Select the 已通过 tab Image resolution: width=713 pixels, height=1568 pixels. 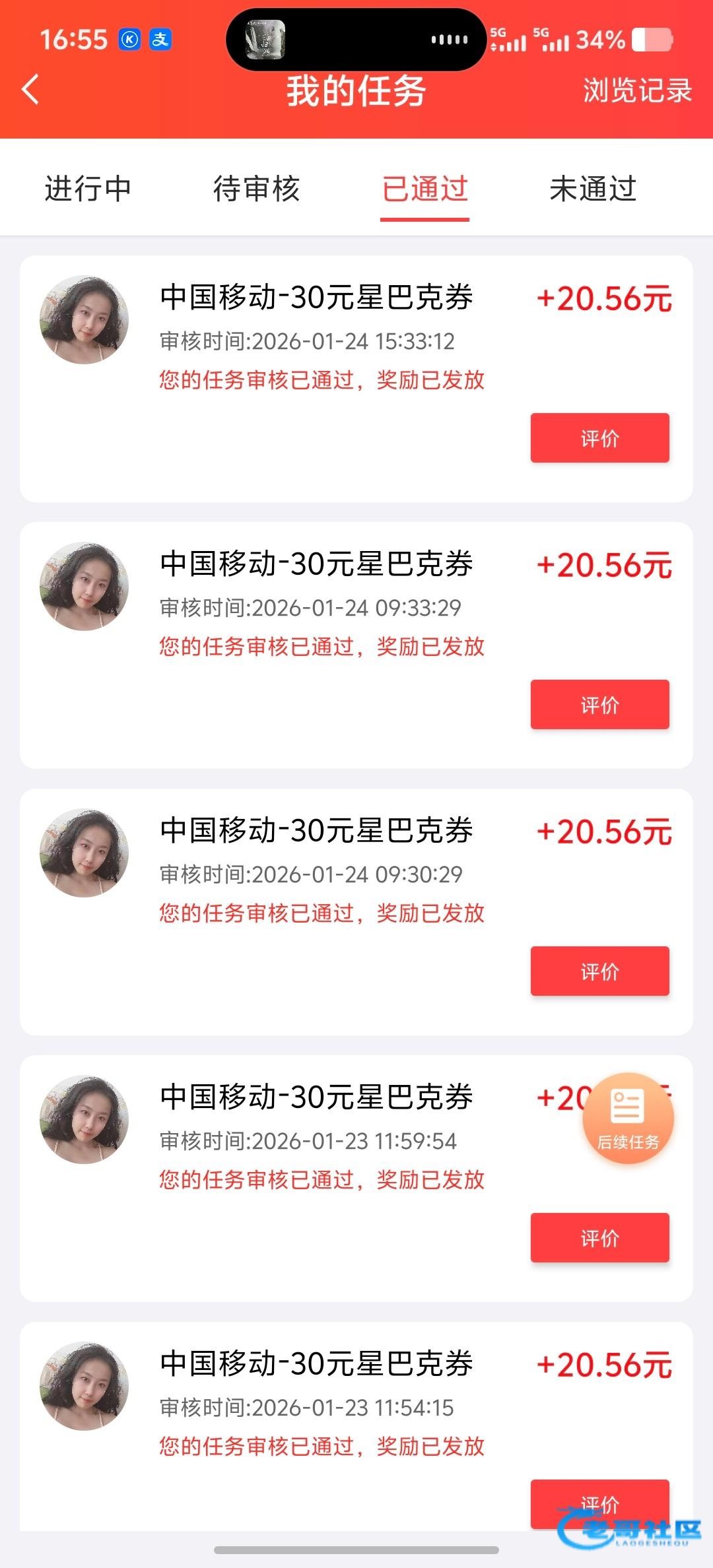click(424, 189)
